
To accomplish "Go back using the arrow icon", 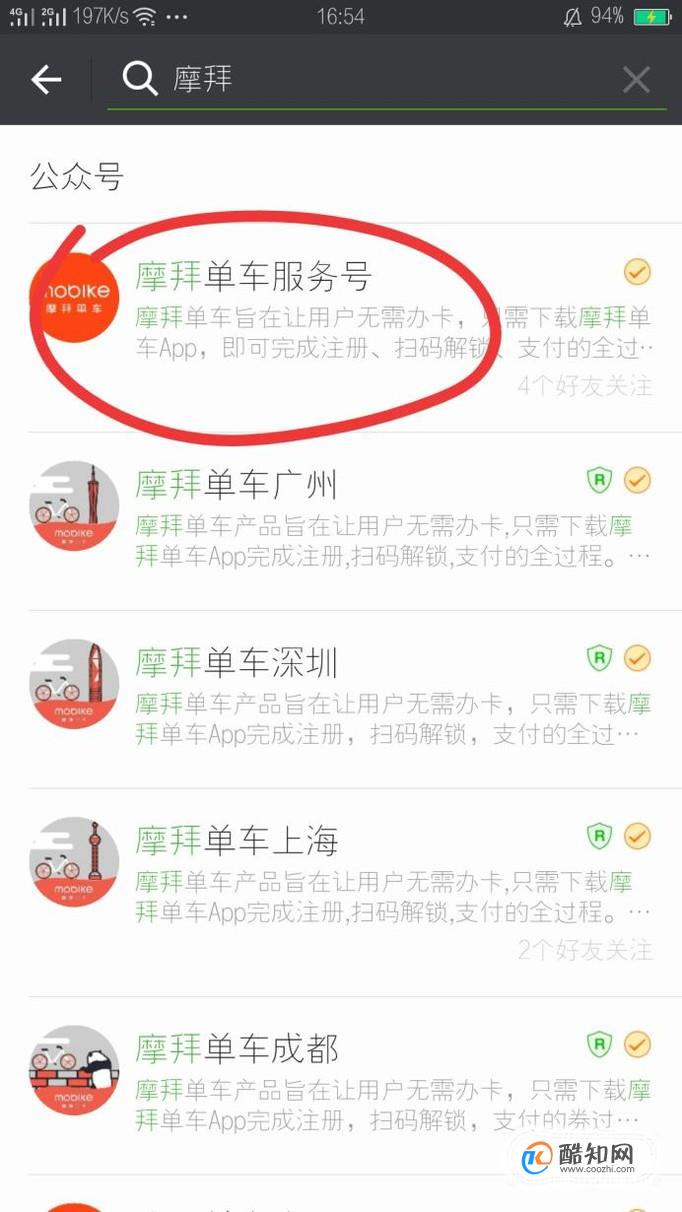I will [46, 80].
